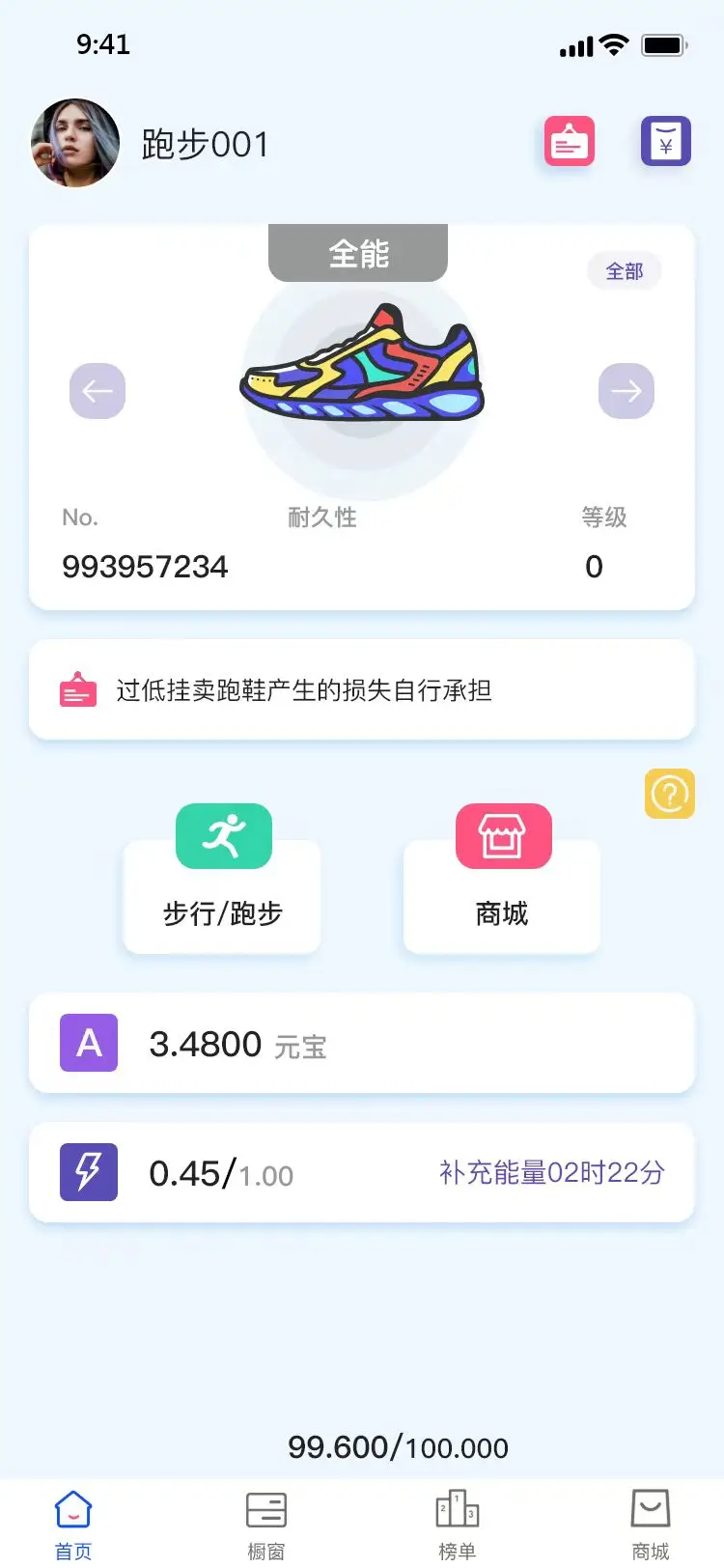
Task: Switch to the 榜单 tab
Action: pos(458,1524)
